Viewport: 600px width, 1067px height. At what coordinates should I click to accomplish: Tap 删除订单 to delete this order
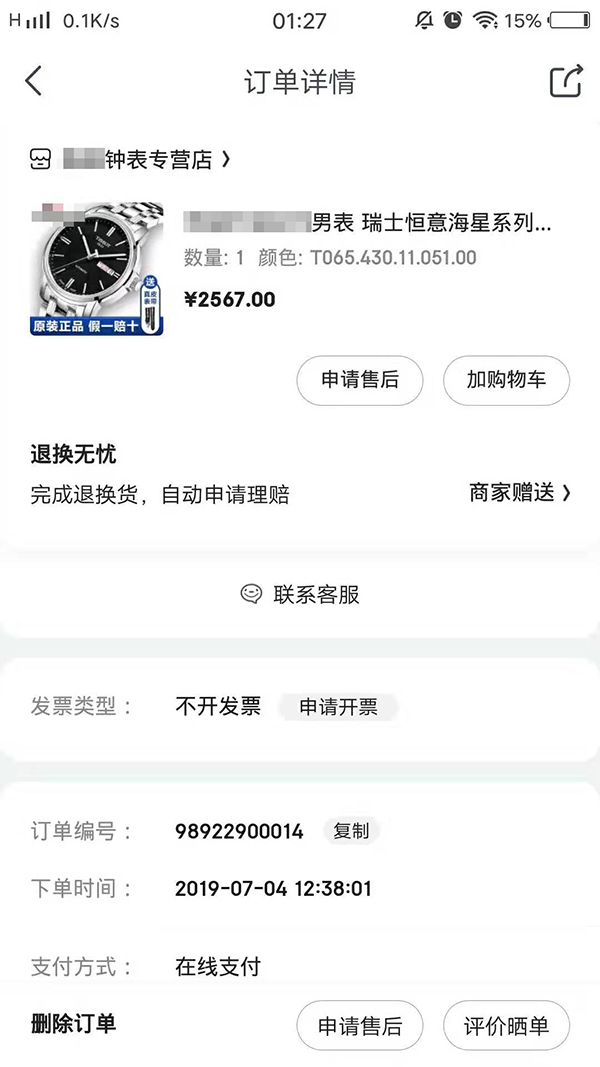(x=73, y=1023)
